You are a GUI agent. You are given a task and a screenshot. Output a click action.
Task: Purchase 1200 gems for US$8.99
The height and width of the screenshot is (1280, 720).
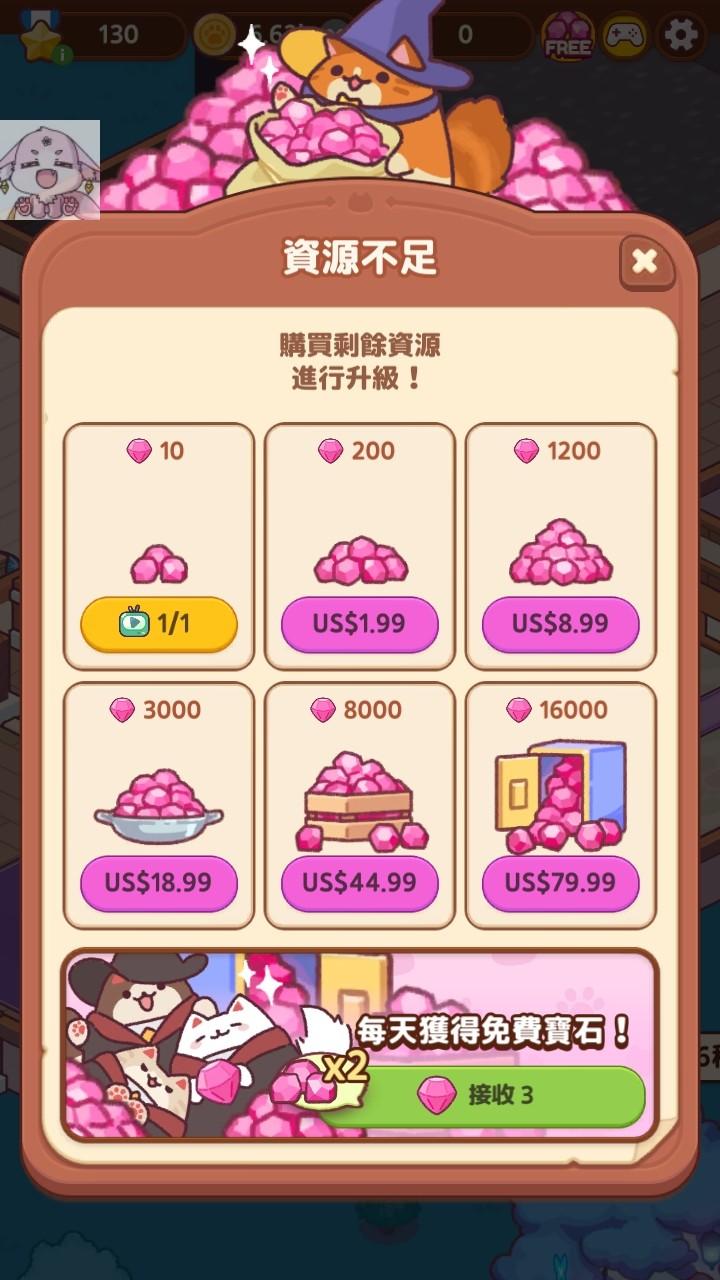tap(560, 624)
